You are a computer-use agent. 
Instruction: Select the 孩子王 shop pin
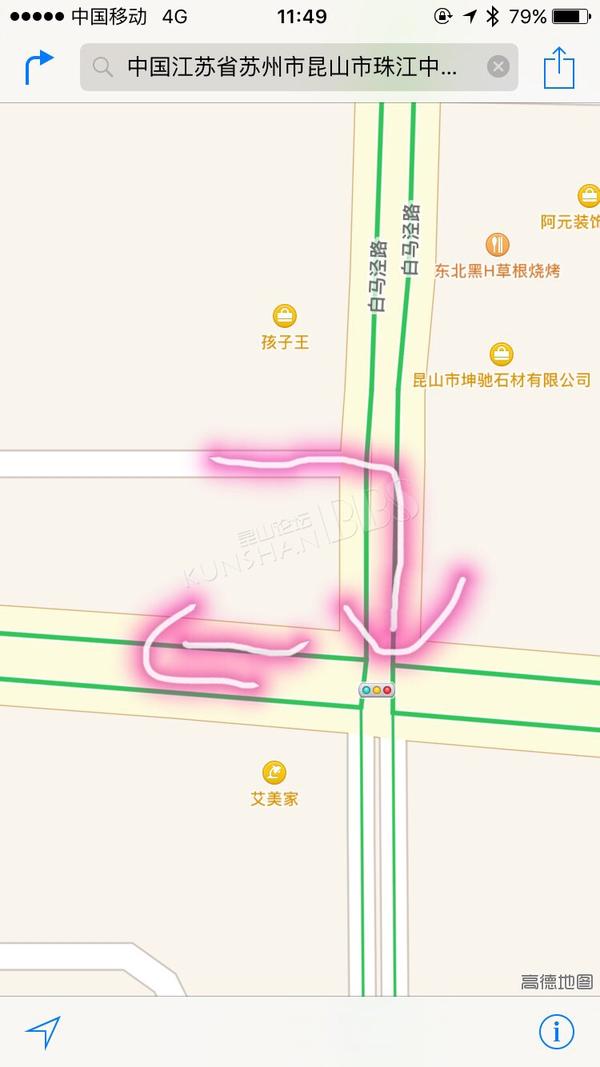(284, 316)
